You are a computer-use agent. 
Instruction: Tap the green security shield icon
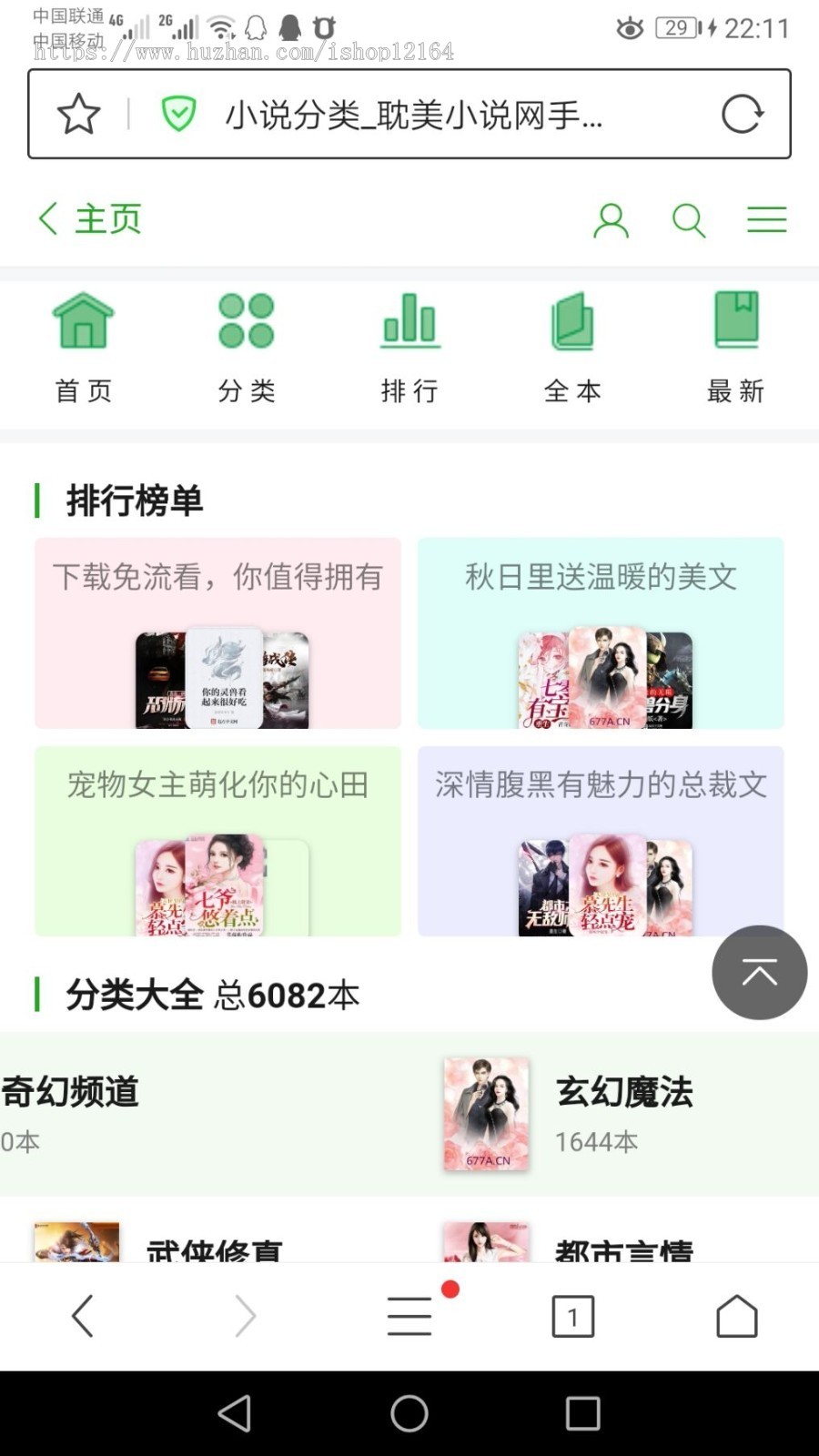[x=179, y=114]
